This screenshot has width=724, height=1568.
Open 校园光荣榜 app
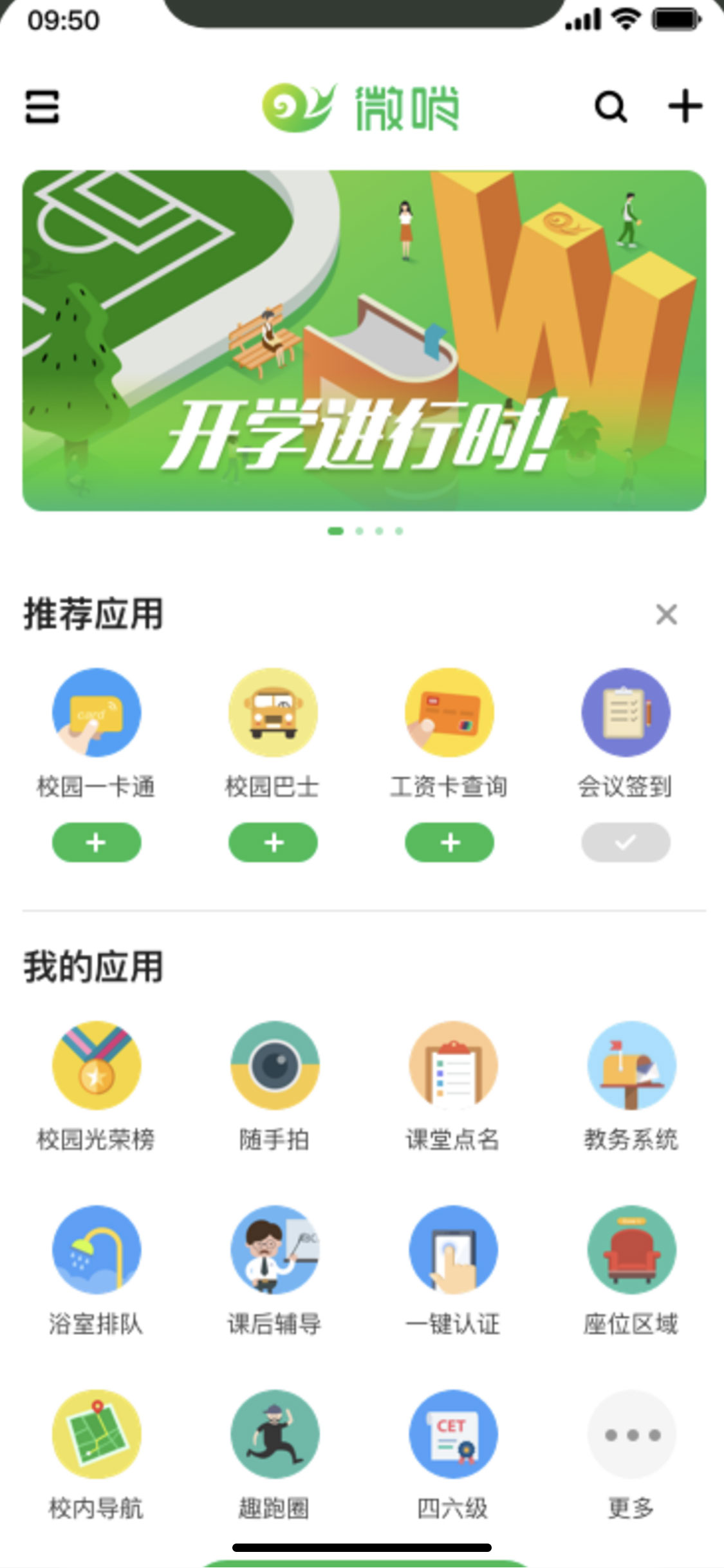tap(97, 1065)
